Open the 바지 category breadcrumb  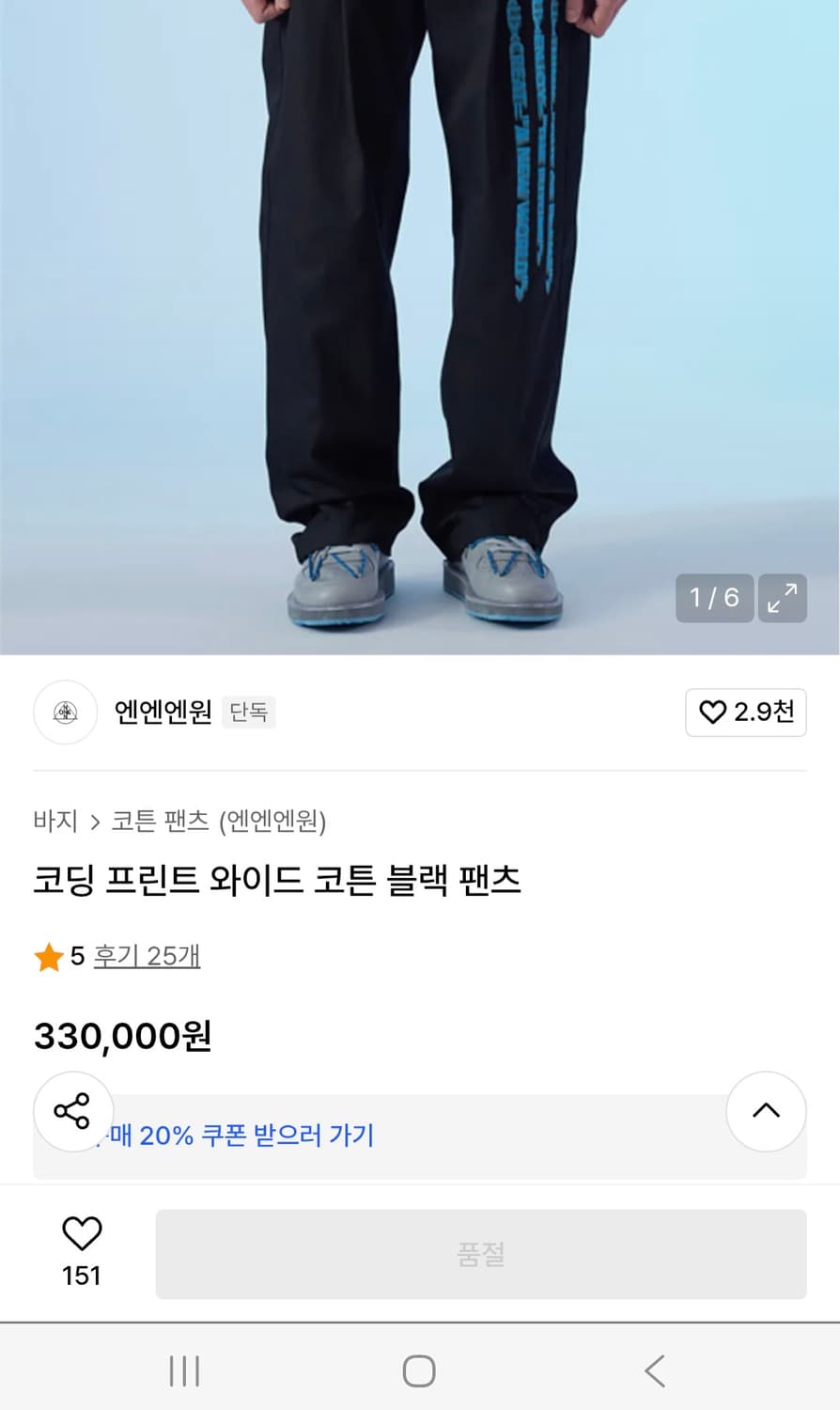pyautogui.click(x=55, y=822)
